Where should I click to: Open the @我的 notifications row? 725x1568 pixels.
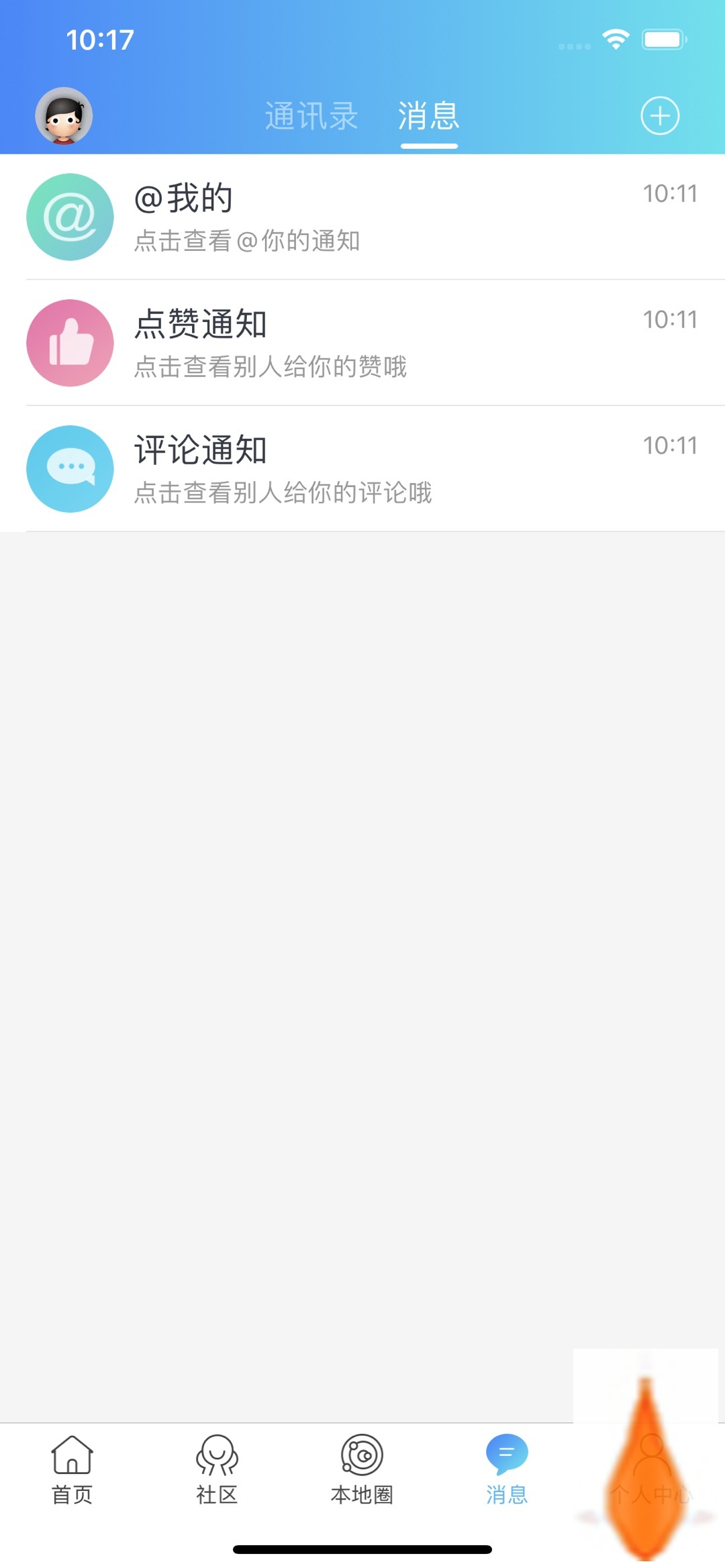(x=362, y=217)
